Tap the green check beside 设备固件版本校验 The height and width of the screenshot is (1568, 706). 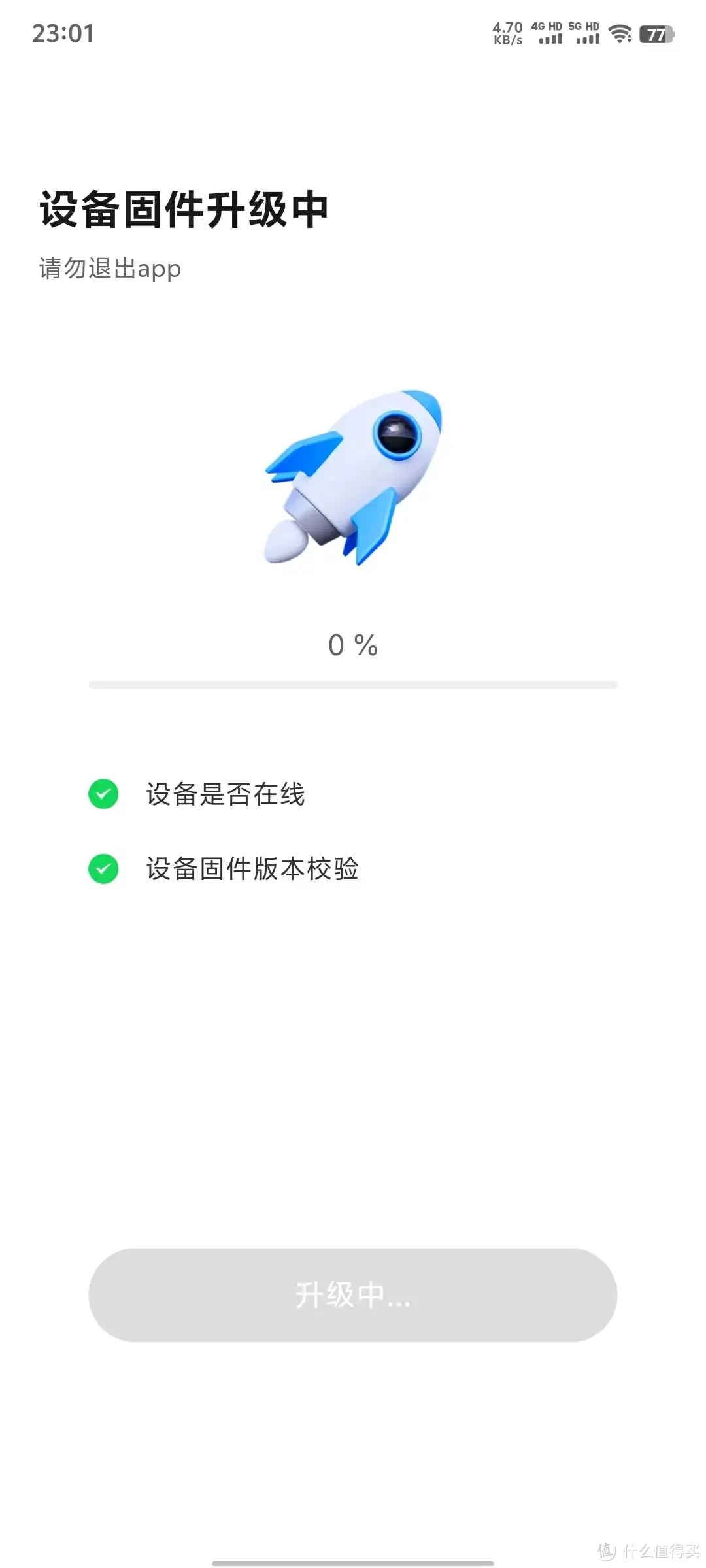[103, 870]
